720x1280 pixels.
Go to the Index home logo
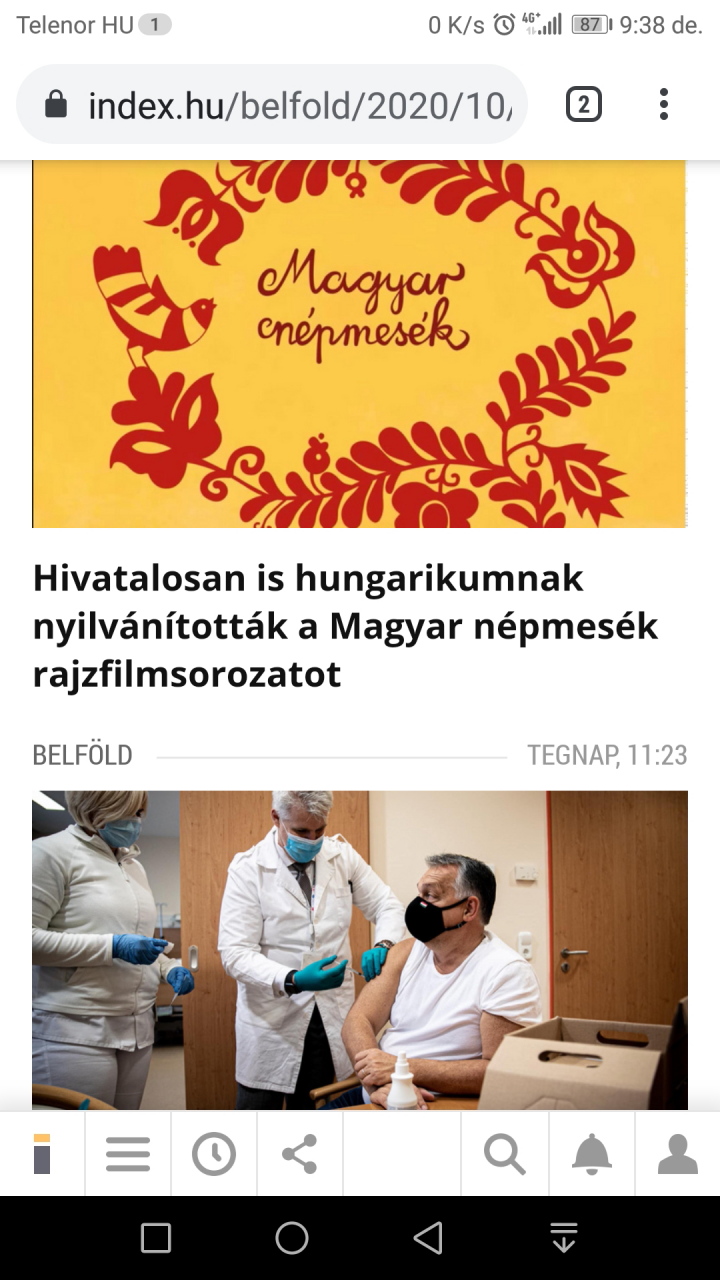(42, 1154)
